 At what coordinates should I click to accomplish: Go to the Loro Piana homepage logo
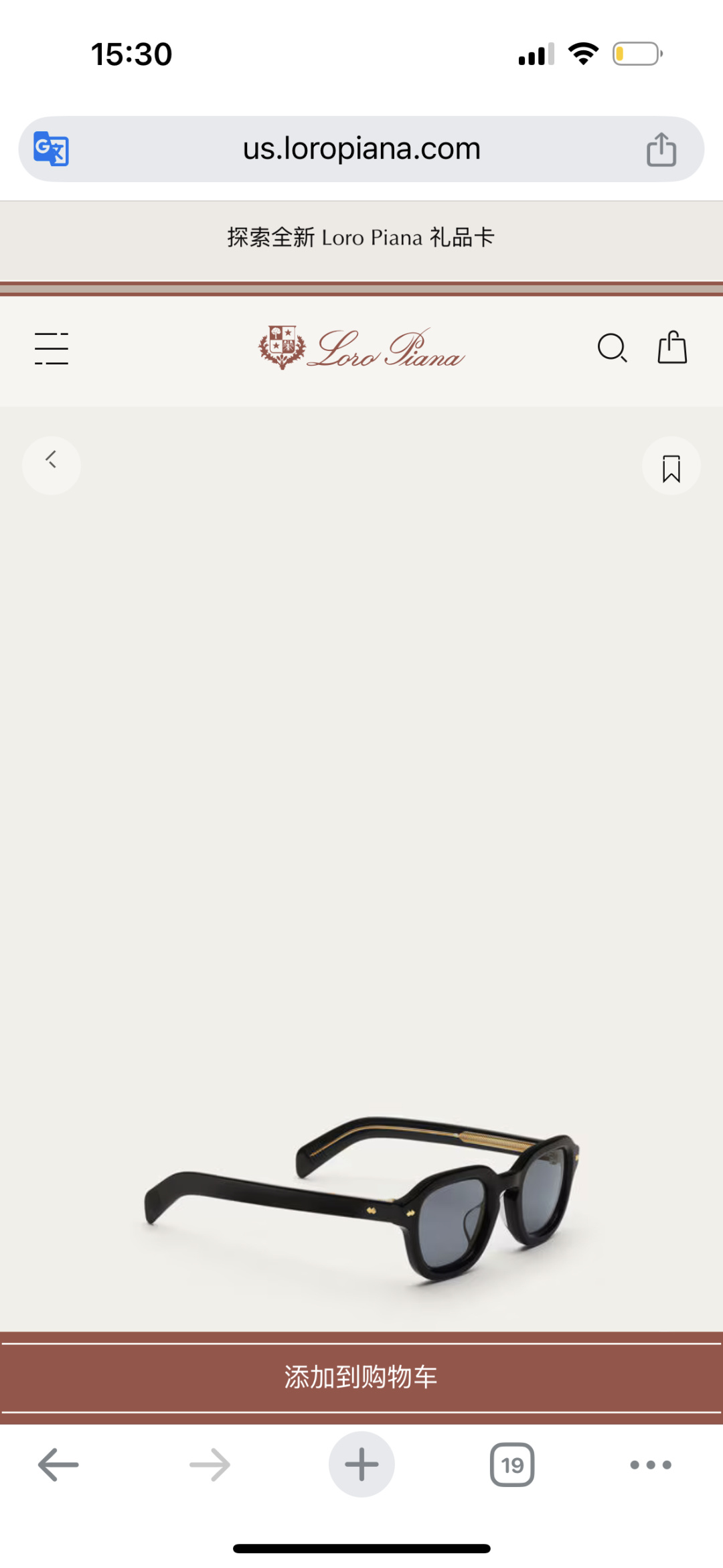pos(361,348)
